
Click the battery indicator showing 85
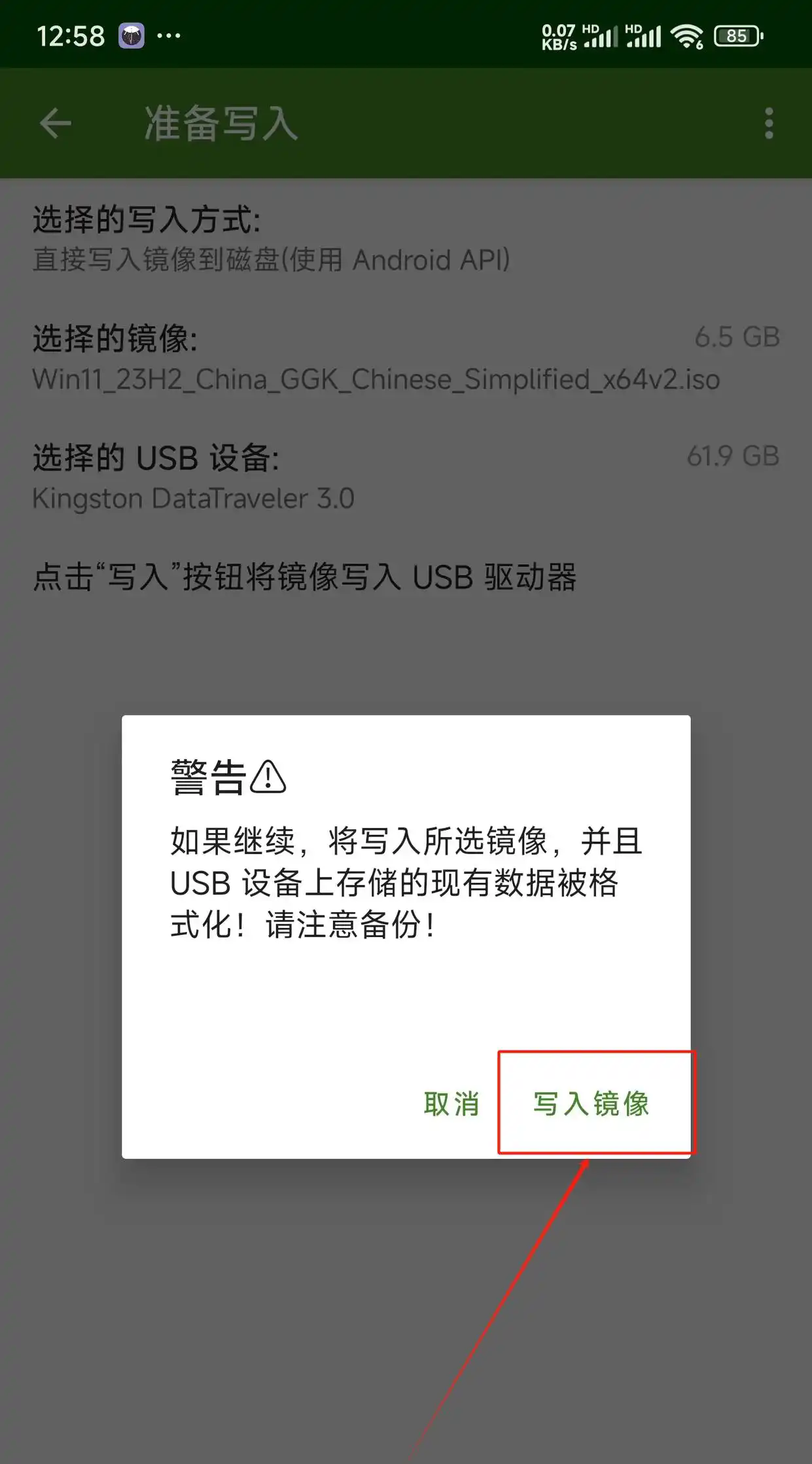coord(735,36)
